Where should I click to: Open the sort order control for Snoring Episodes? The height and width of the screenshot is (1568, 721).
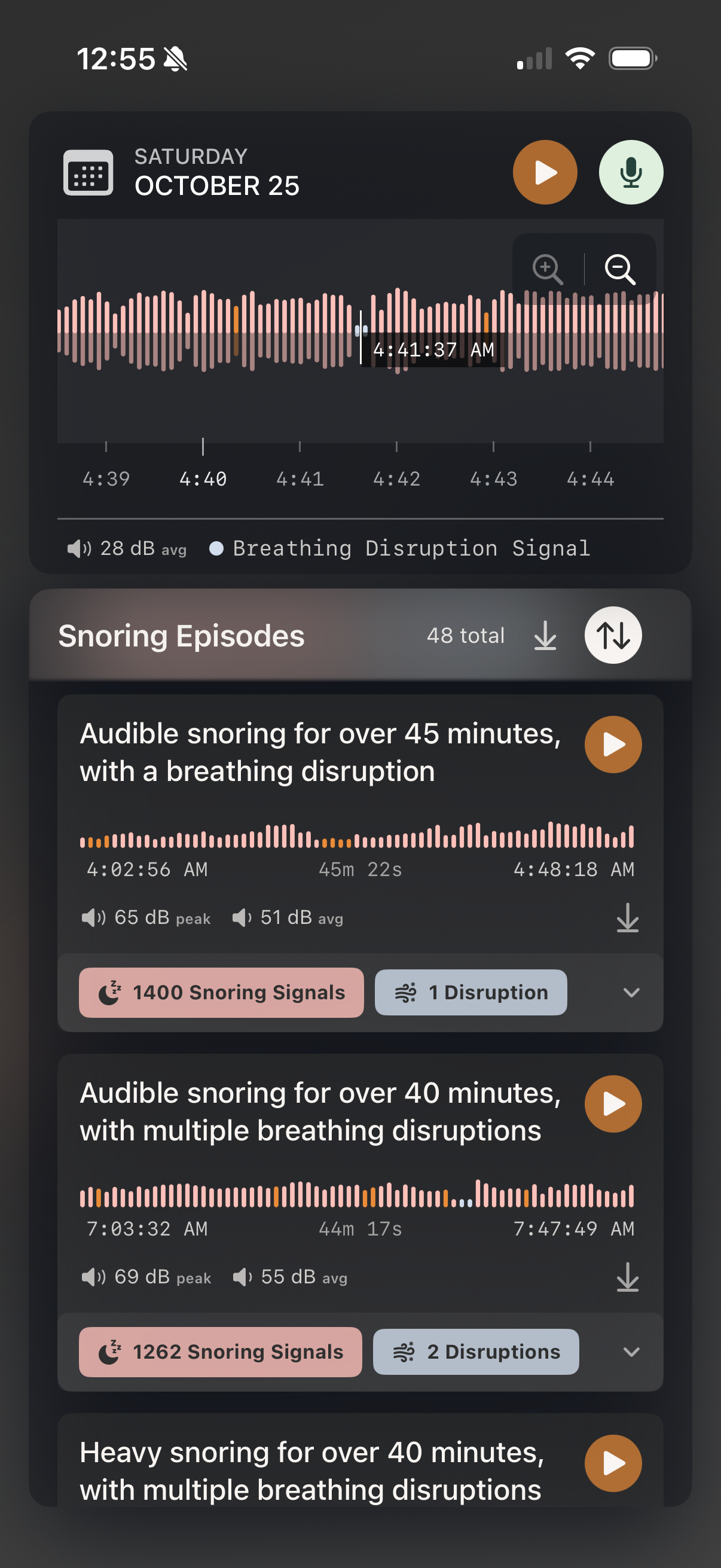(613, 635)
